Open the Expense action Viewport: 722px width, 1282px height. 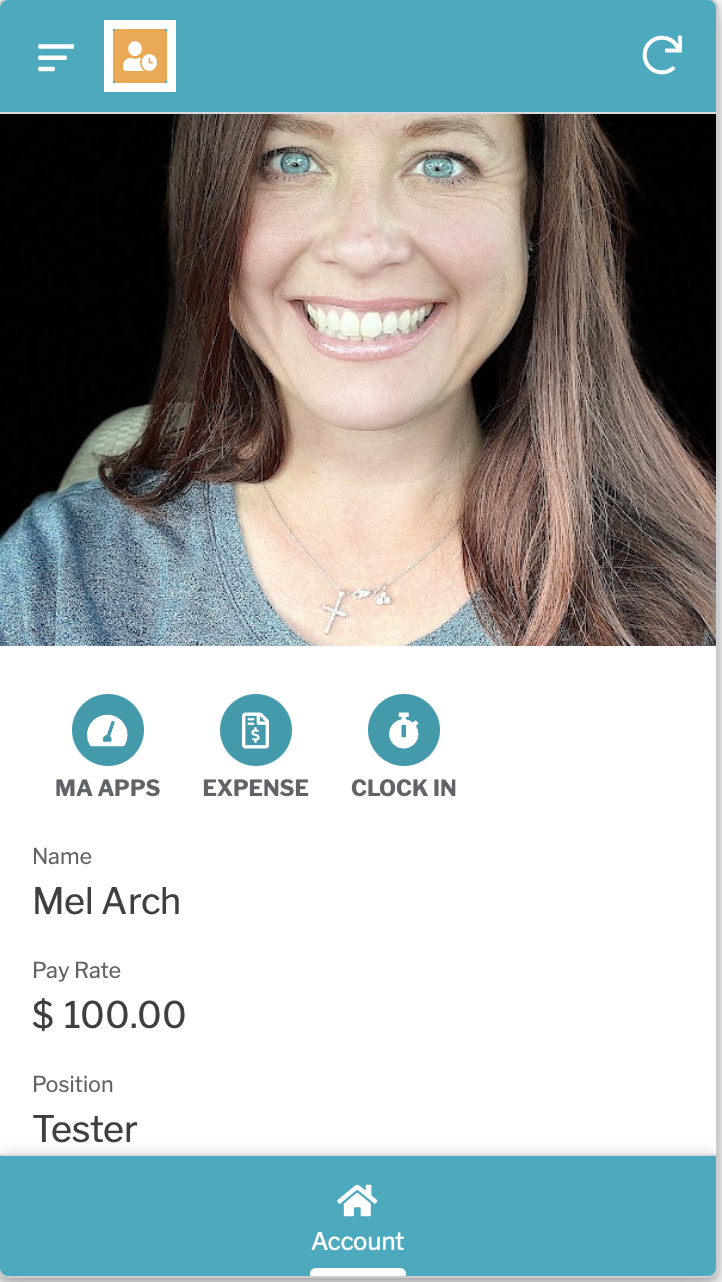[x=256, y=731]
